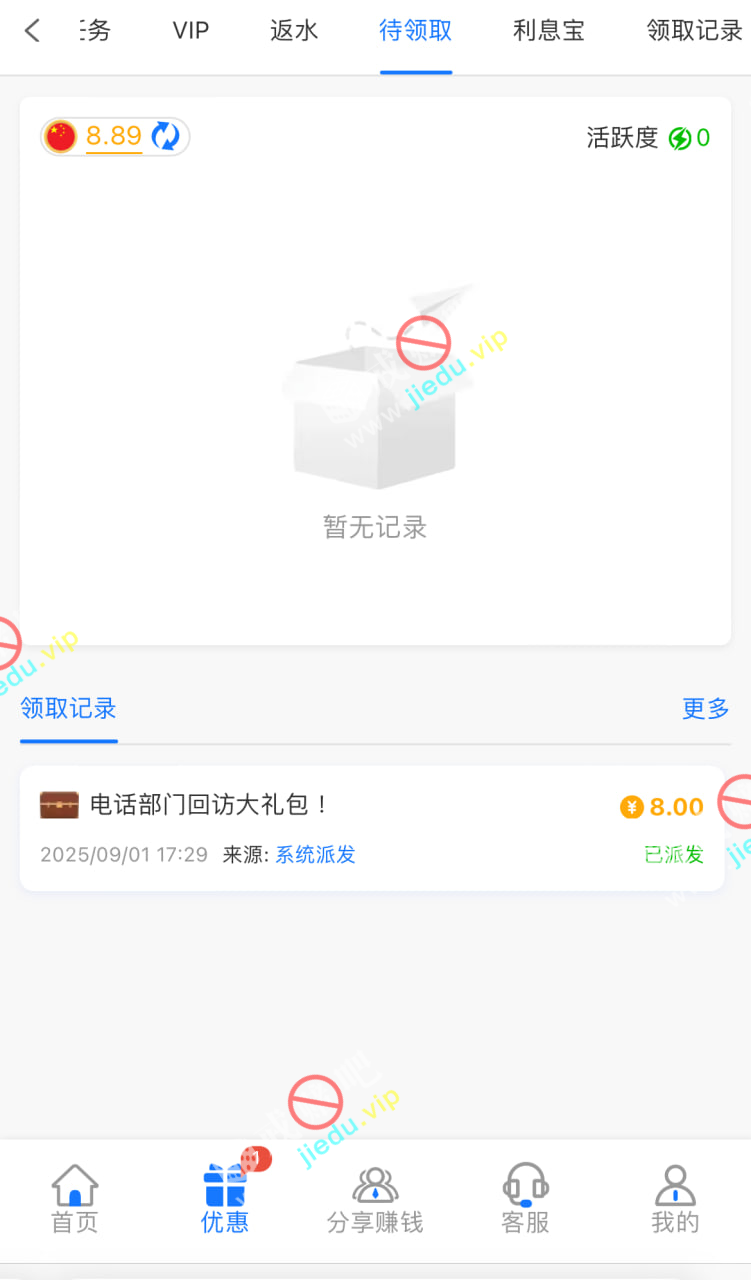Viewport: 751px width, 1280px height.
Task: Open the 电话部门回访大礼包 record
Action: coord(371,828)
